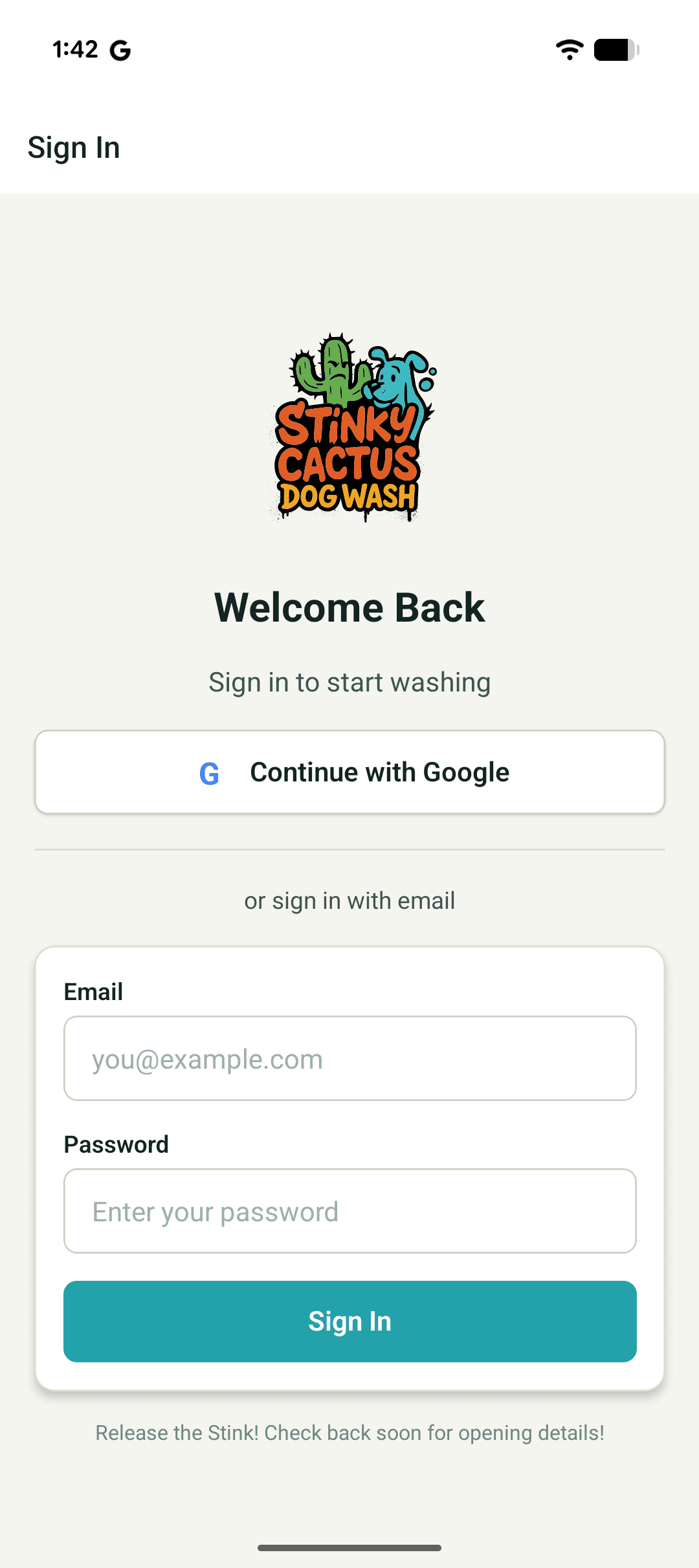This screenshot has width=699, height=1568.
Task: Select the Sign In page title
Action: click(74, 147)
